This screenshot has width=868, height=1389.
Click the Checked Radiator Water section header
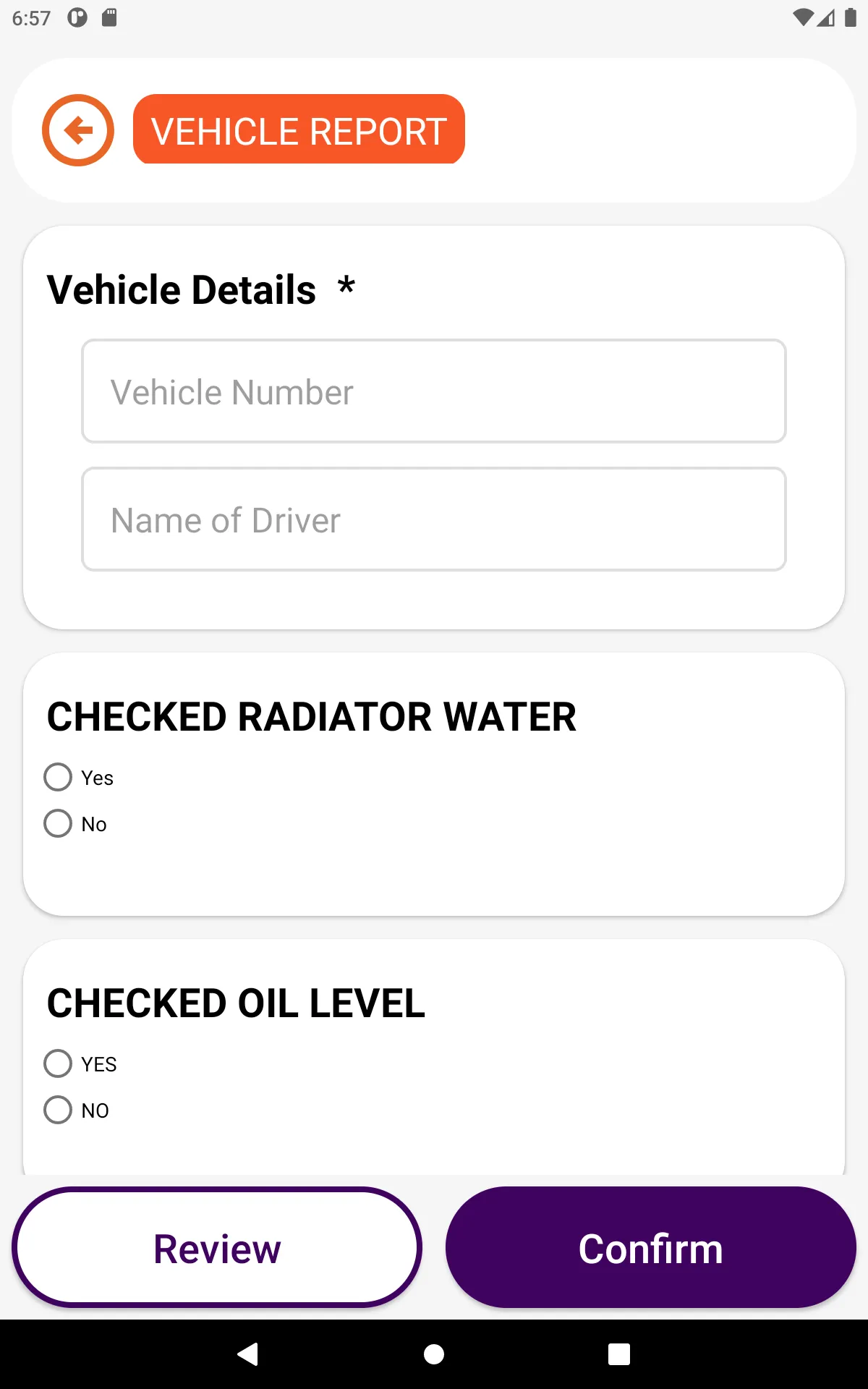coord(311,717)
